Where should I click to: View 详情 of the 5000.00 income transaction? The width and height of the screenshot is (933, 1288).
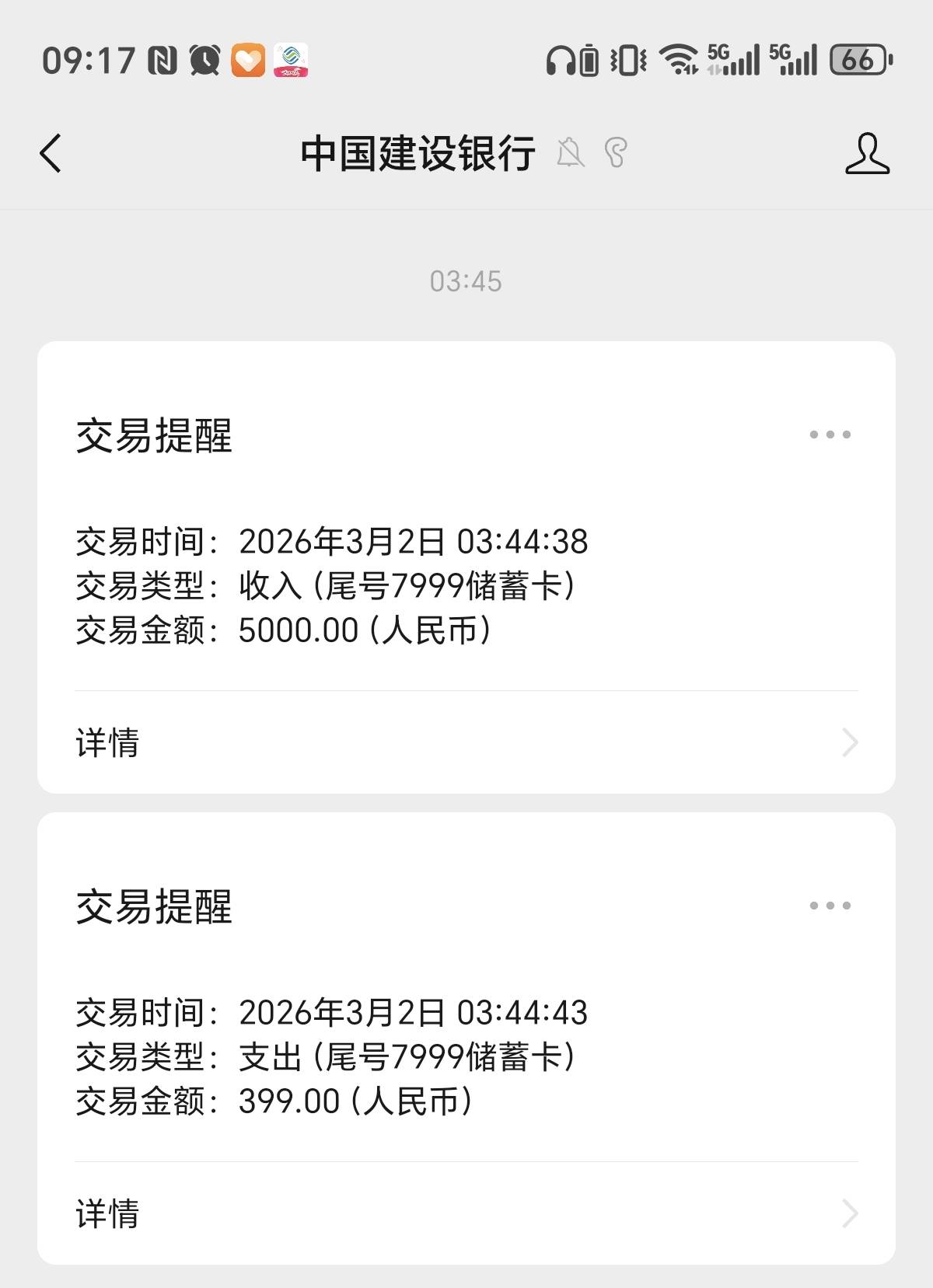(466, 742)
